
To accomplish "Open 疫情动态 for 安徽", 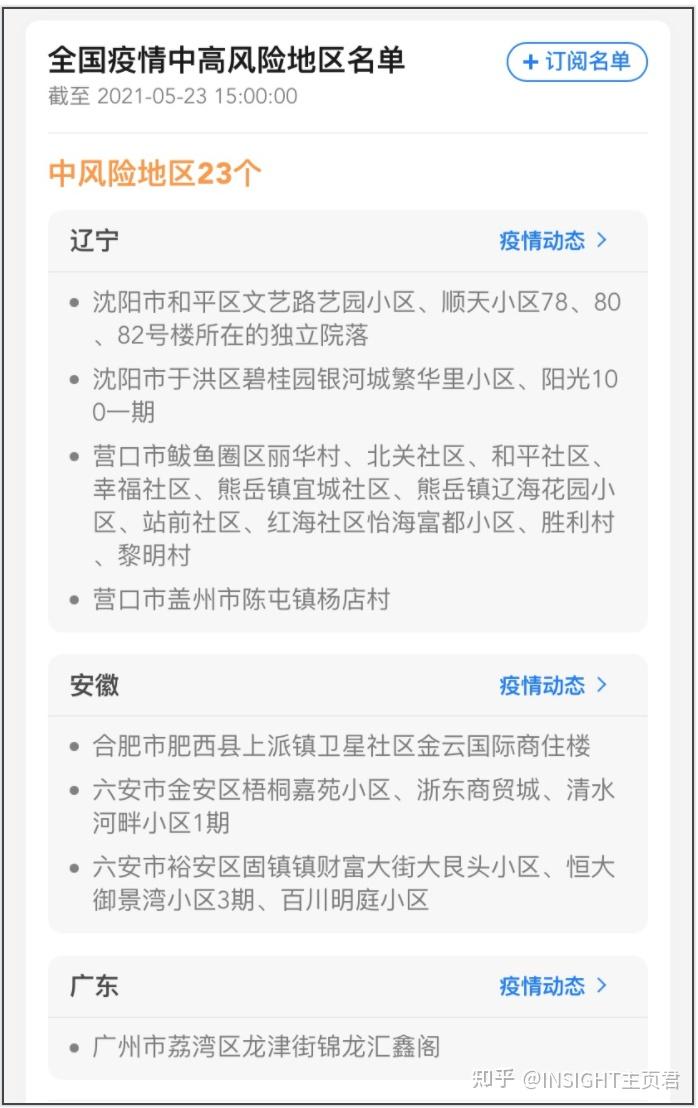I will [x=553, y=685].
